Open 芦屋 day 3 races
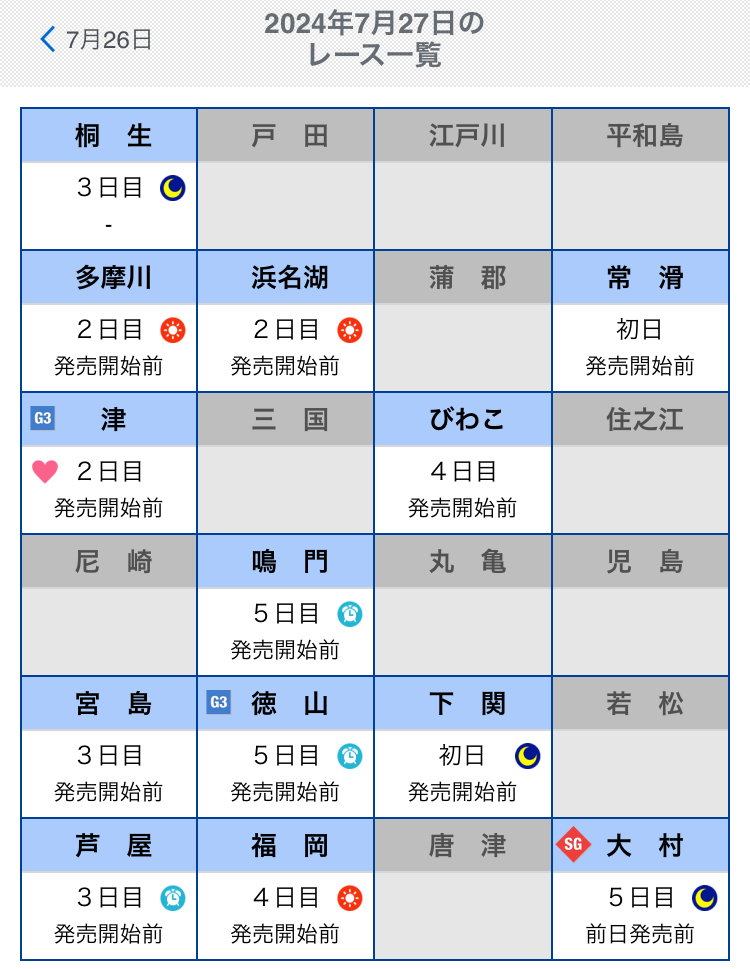 coord(109,890)
